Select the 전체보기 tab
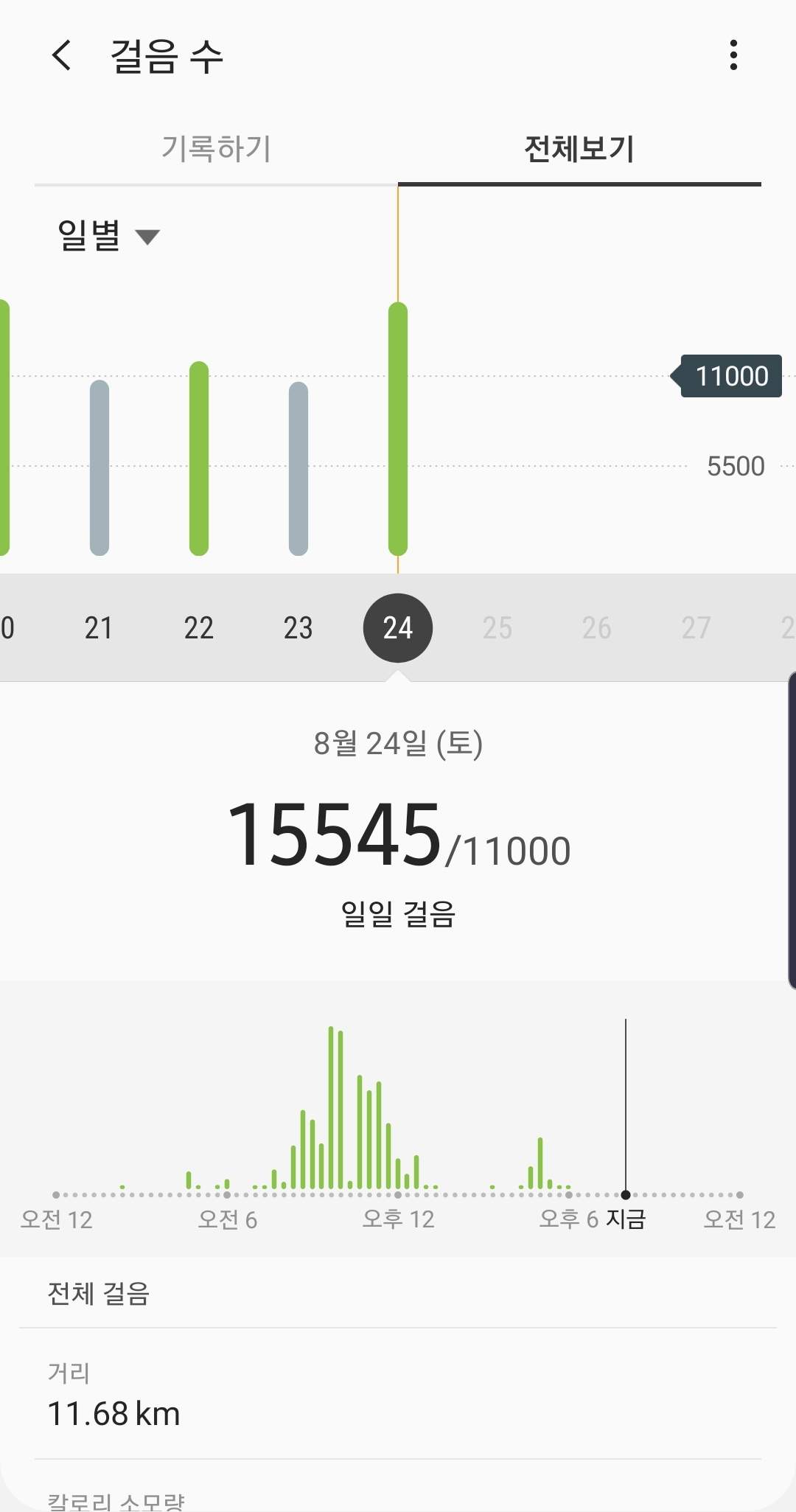796x1512 pixels. pos(579,148)
